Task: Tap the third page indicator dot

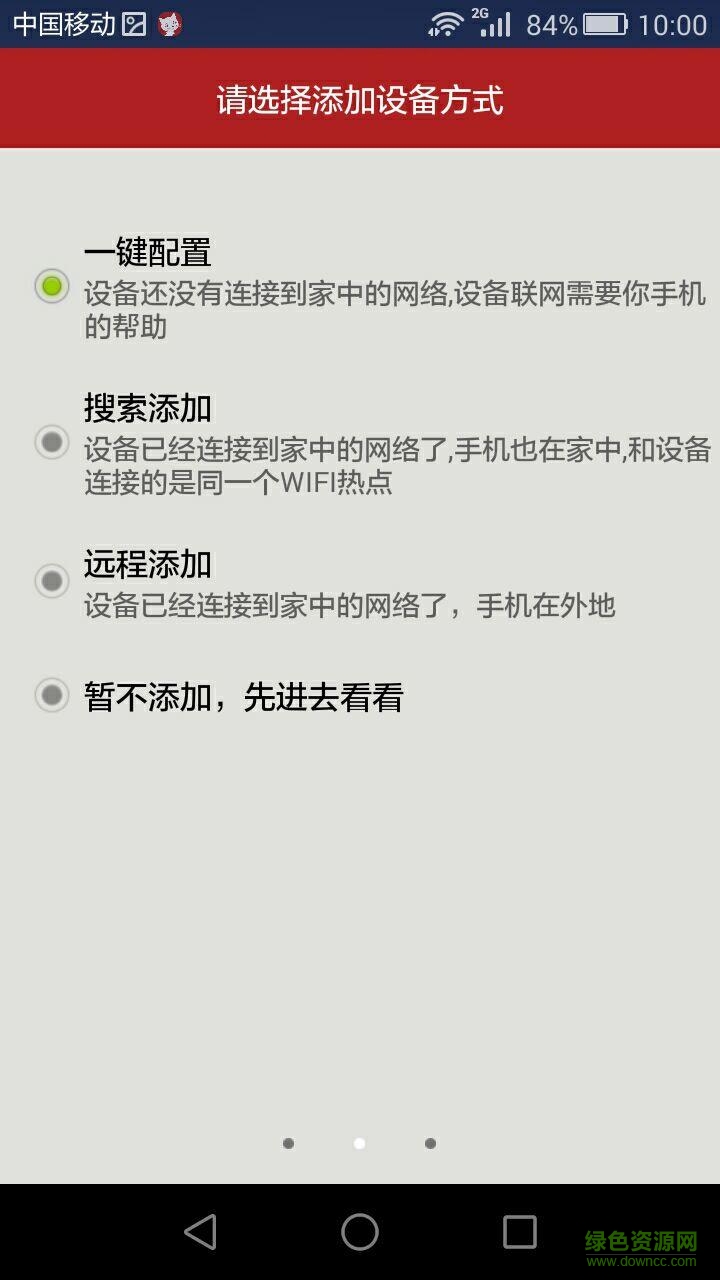Action: tap(430, 1142)
